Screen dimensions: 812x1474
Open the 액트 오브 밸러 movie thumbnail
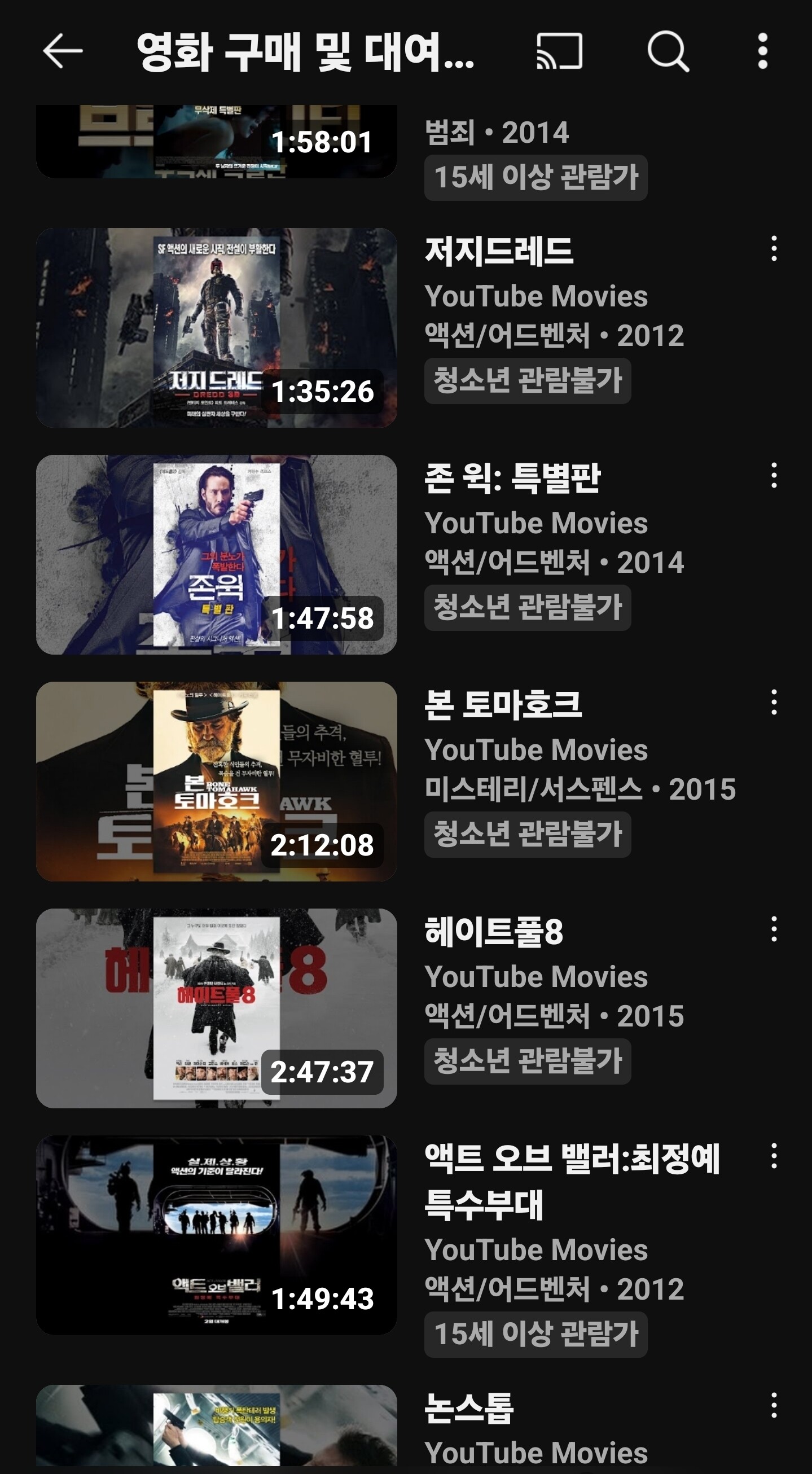tap(216, 1235)
